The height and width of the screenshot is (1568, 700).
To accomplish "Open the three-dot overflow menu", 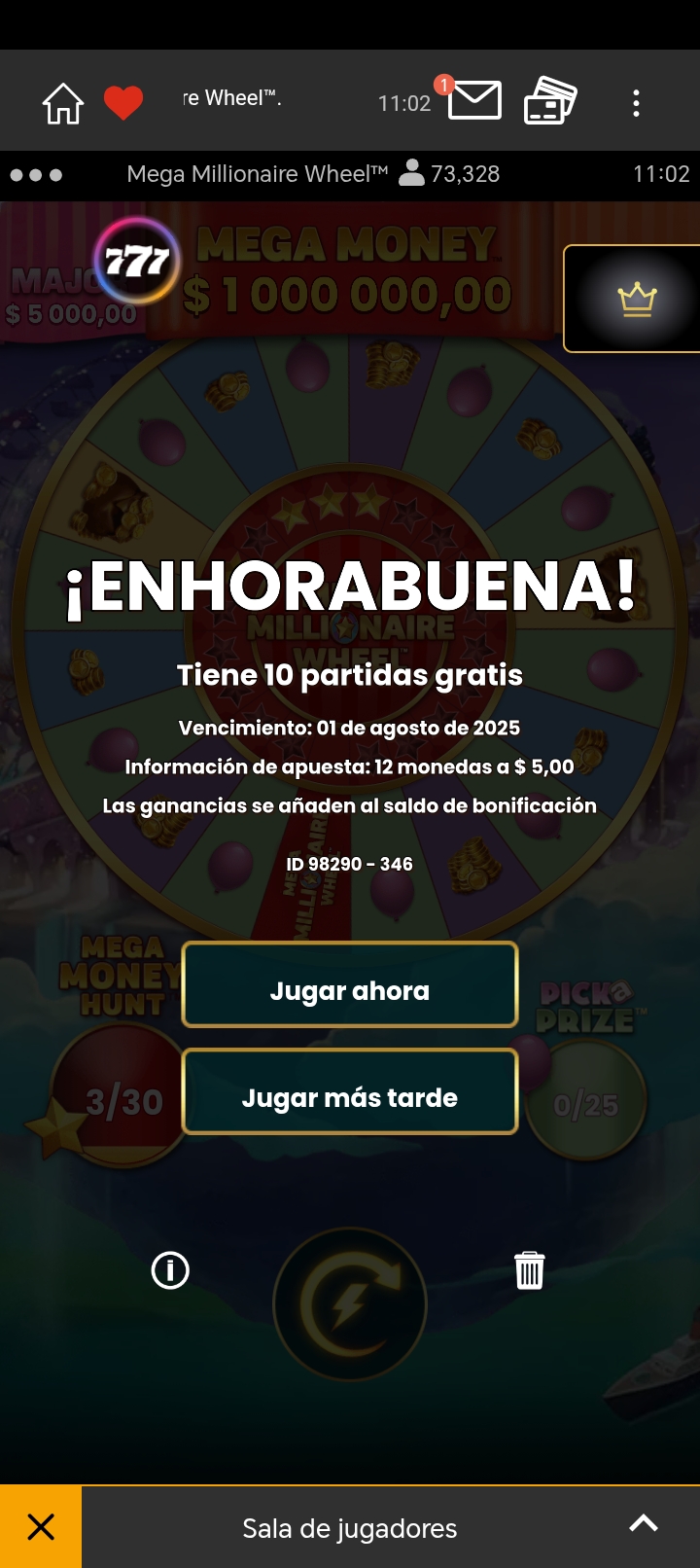I will click(x=636, y=103).
